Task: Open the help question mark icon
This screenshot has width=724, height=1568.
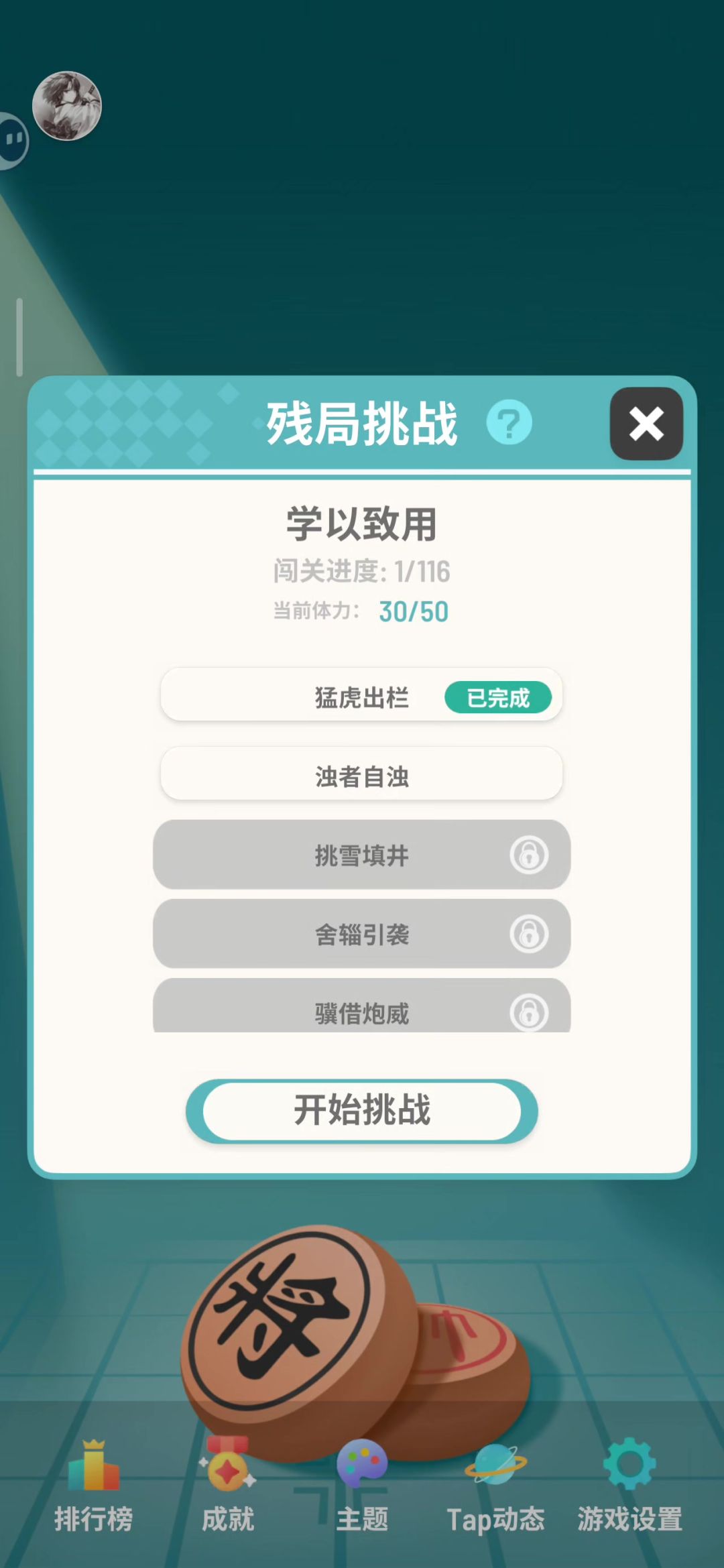Action: [509, 422]
